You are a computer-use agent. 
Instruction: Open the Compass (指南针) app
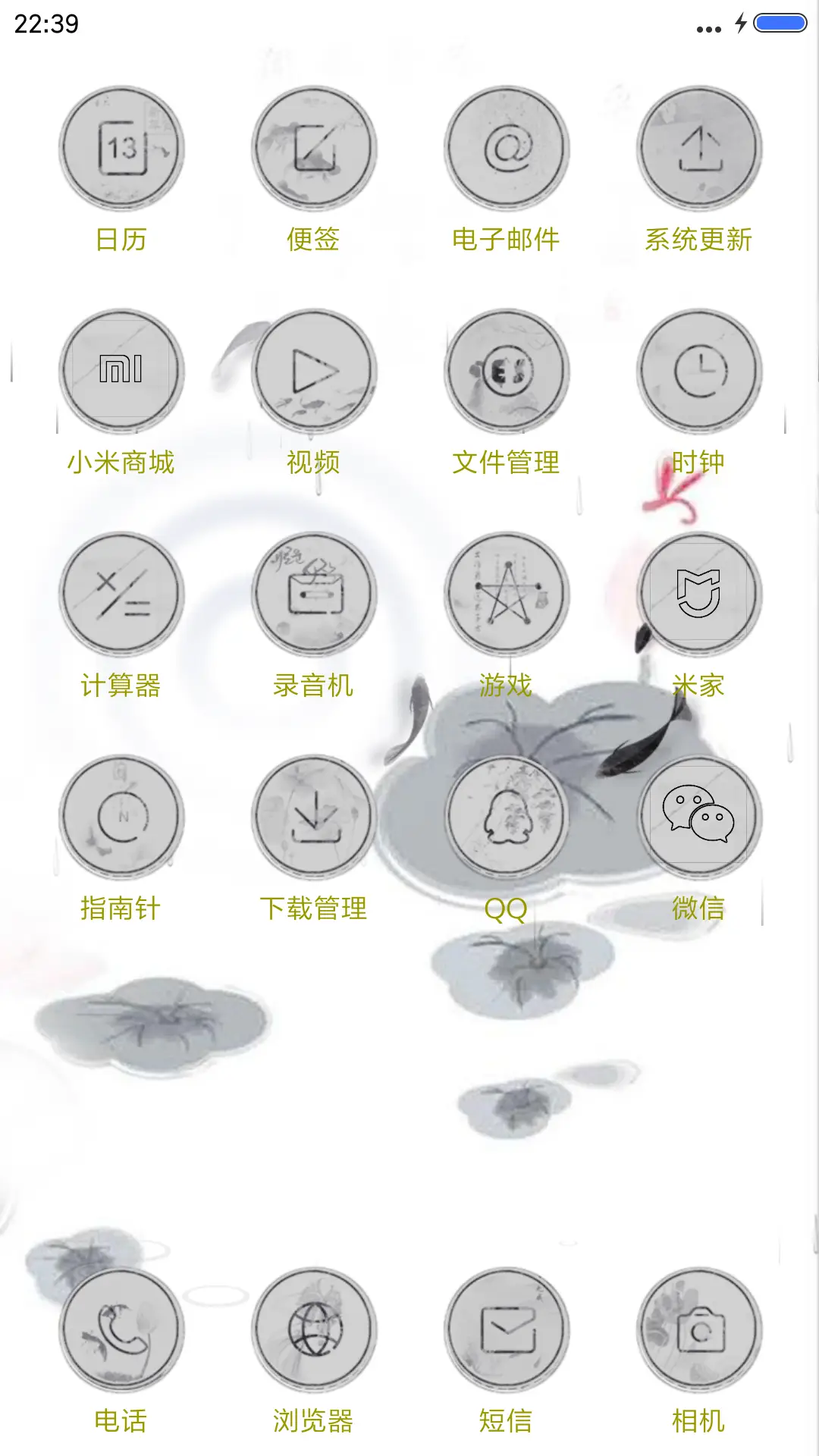pos(121,815)
